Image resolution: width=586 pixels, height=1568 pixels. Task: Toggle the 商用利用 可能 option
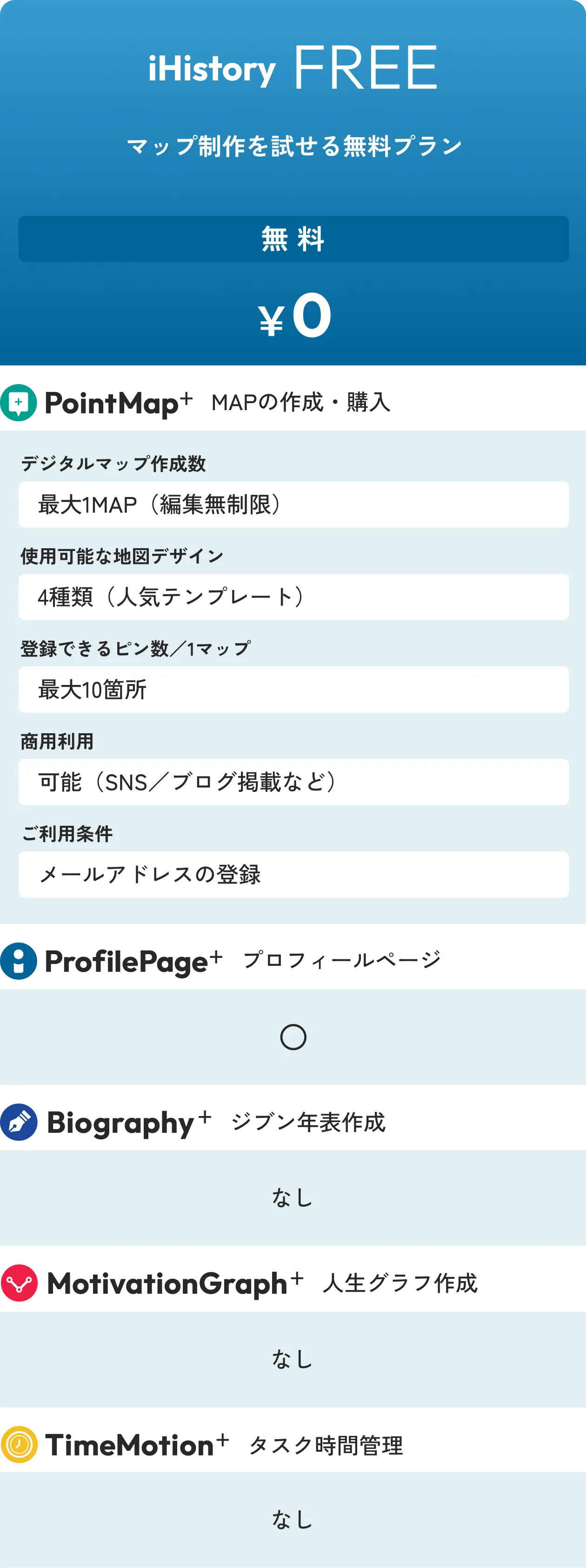tap(293, 783)
